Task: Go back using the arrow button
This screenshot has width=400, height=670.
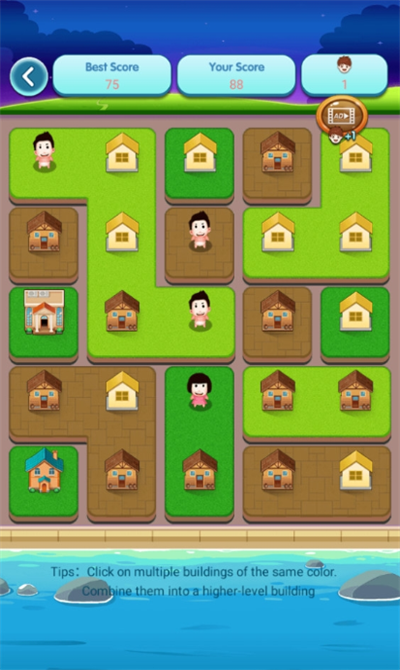Action: coord(29,77)
